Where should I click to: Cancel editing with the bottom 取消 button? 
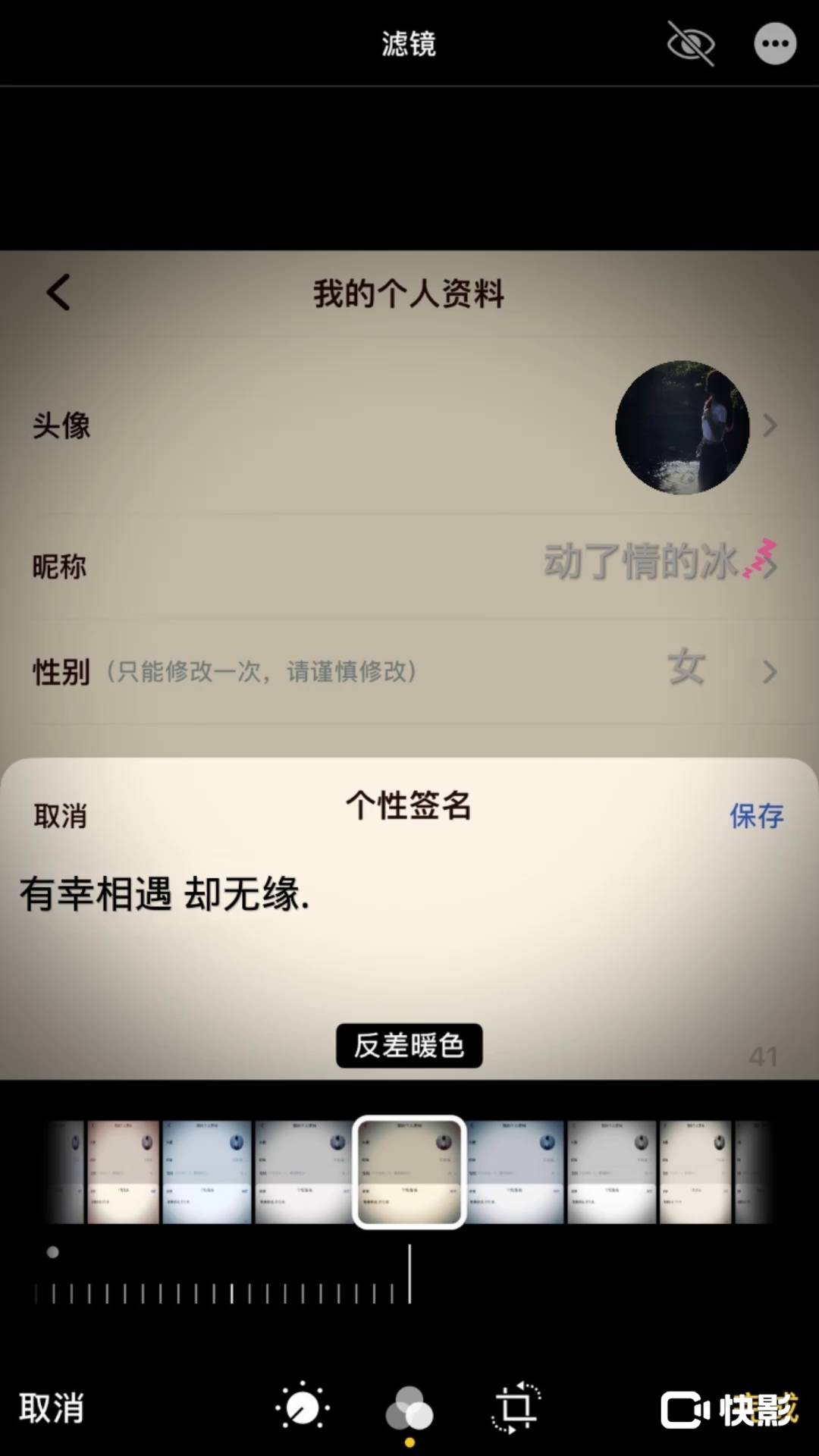(x=52, y=1409)
